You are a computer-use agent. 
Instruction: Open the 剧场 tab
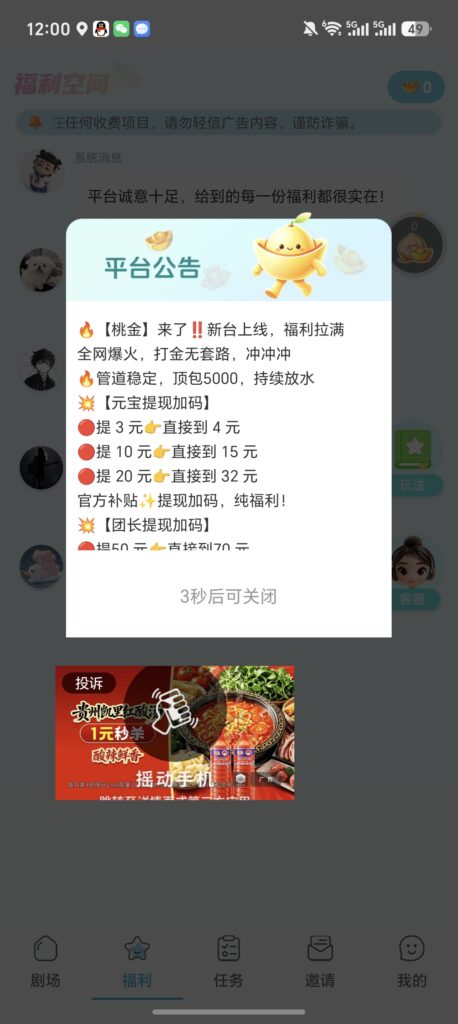click(x=45, y=961)
